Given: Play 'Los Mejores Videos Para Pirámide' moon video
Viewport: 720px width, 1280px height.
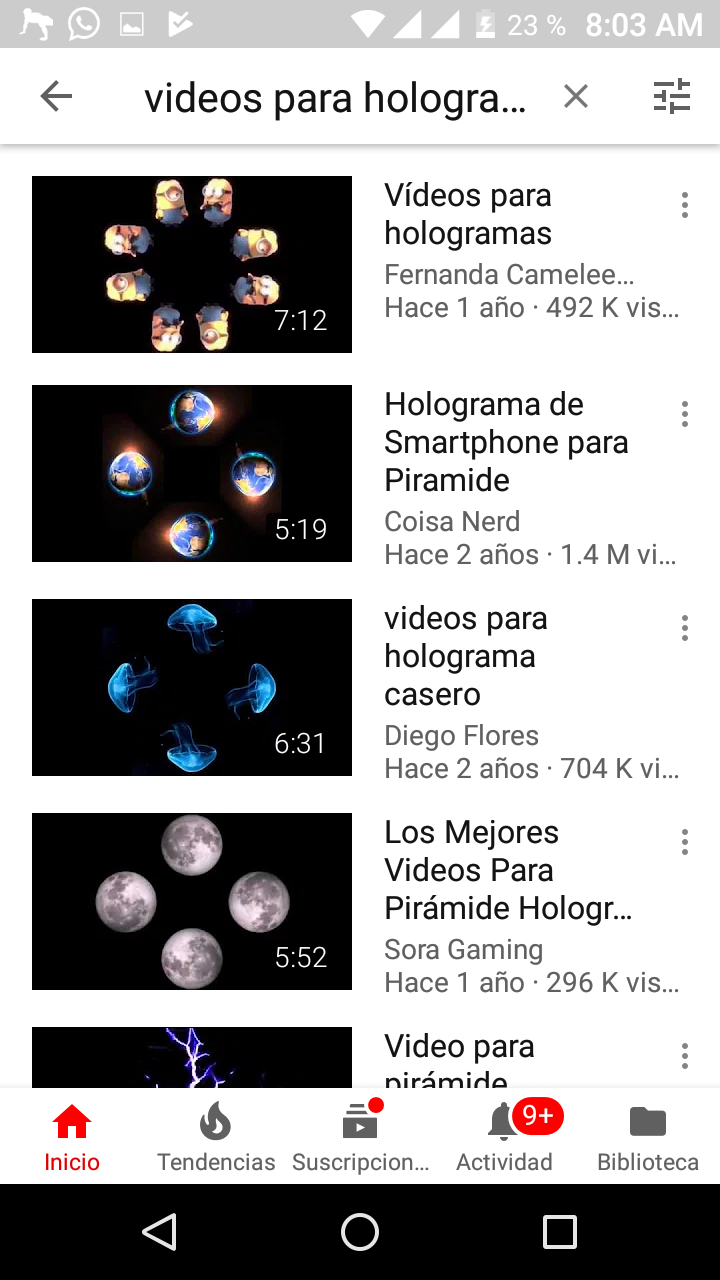Looking at the screenshot, I should tap(192, 901).
